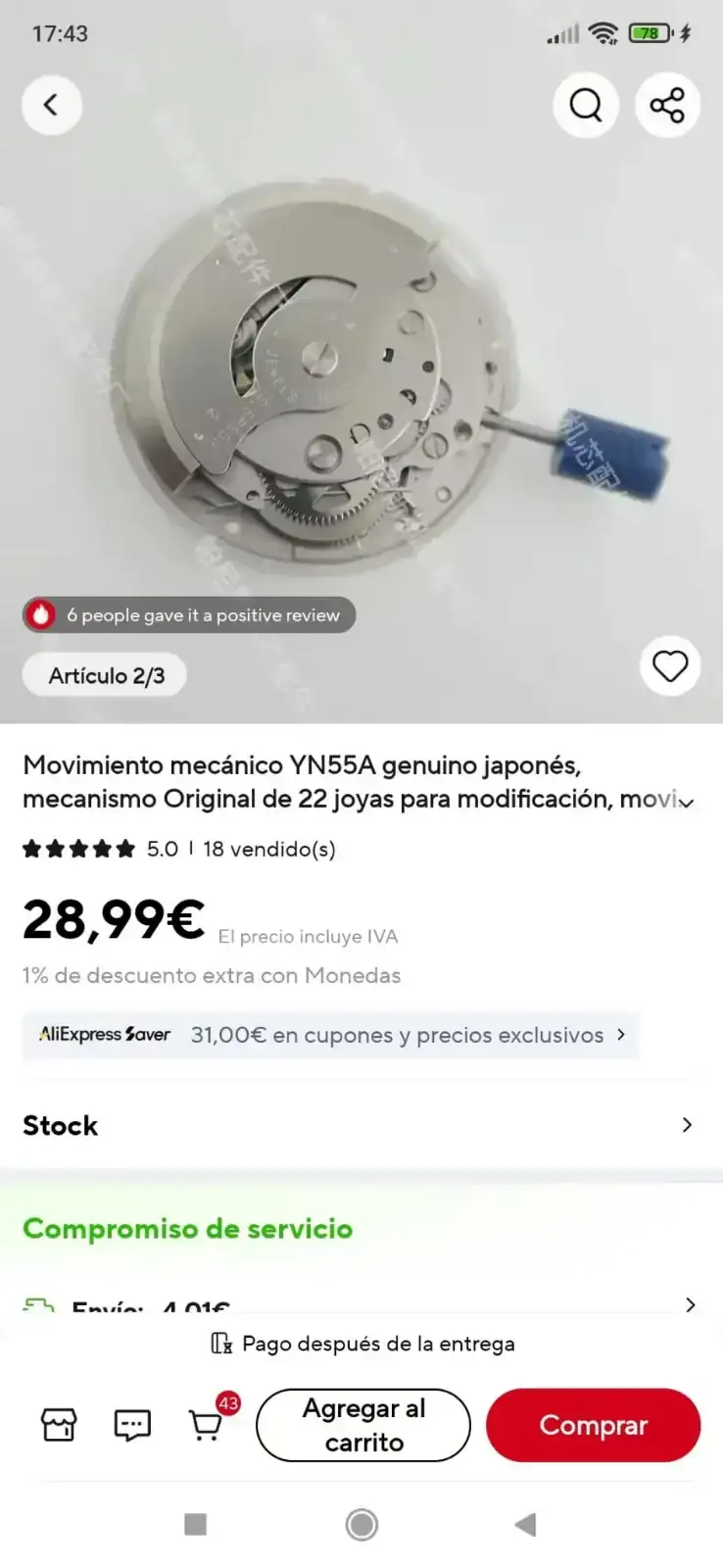The height and width of the screenshot is (1568, 723).
Task: Expand the full product title
Action: coord(687,802)
